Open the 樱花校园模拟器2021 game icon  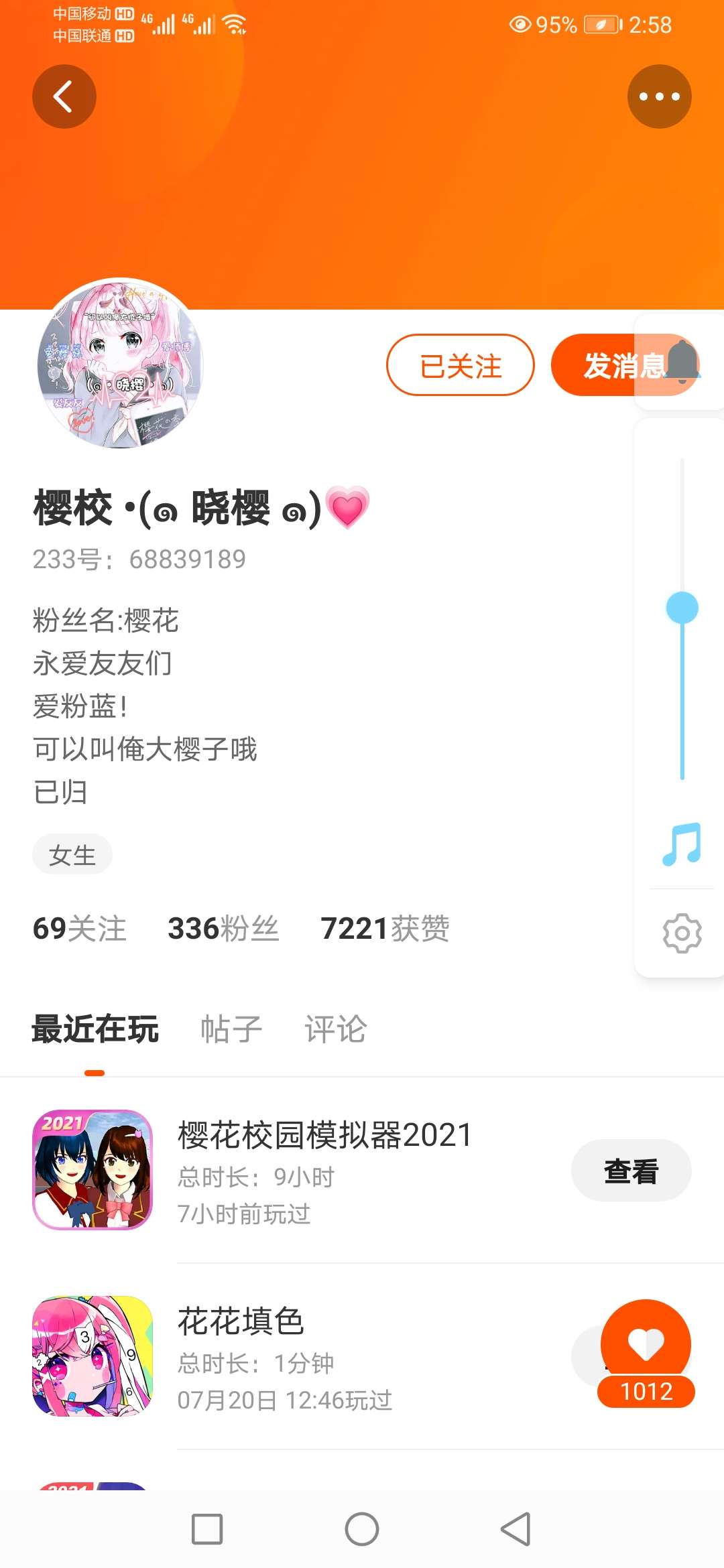[x=93, y=1170]
